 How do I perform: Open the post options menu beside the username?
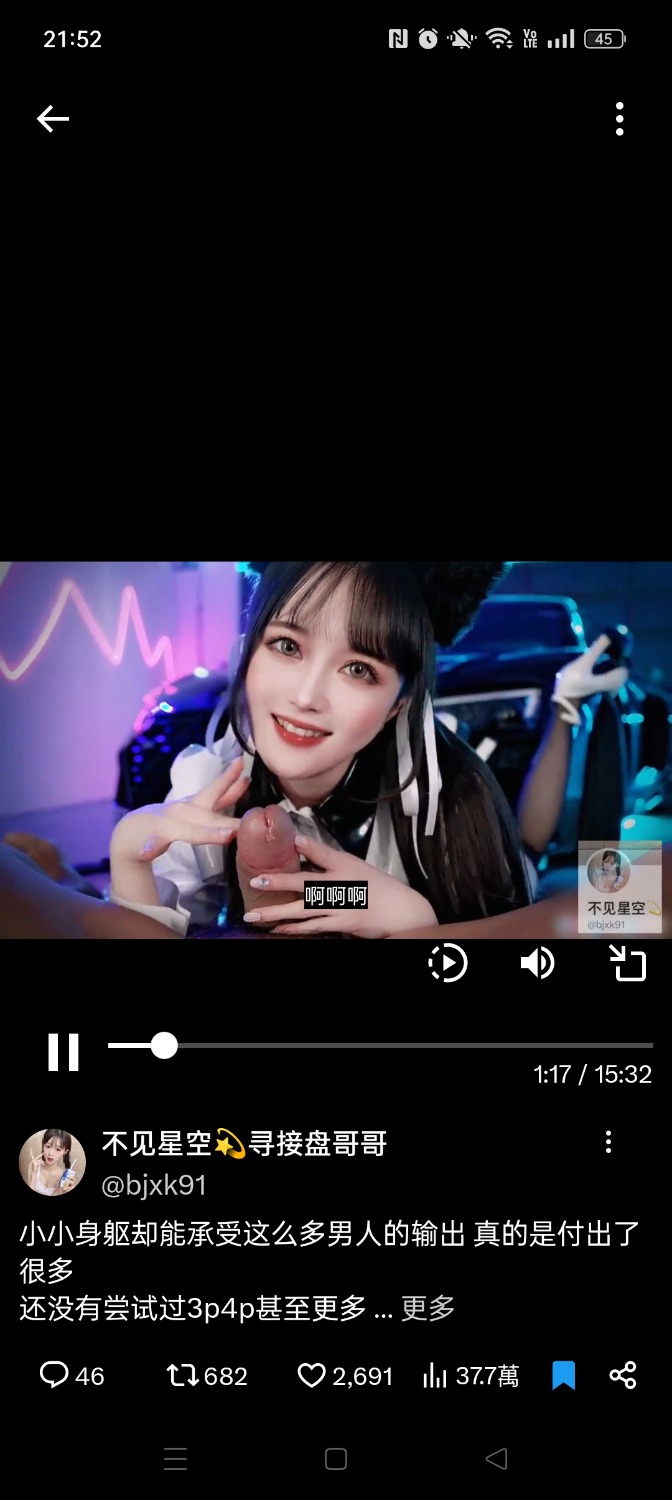coord(608,1143)
